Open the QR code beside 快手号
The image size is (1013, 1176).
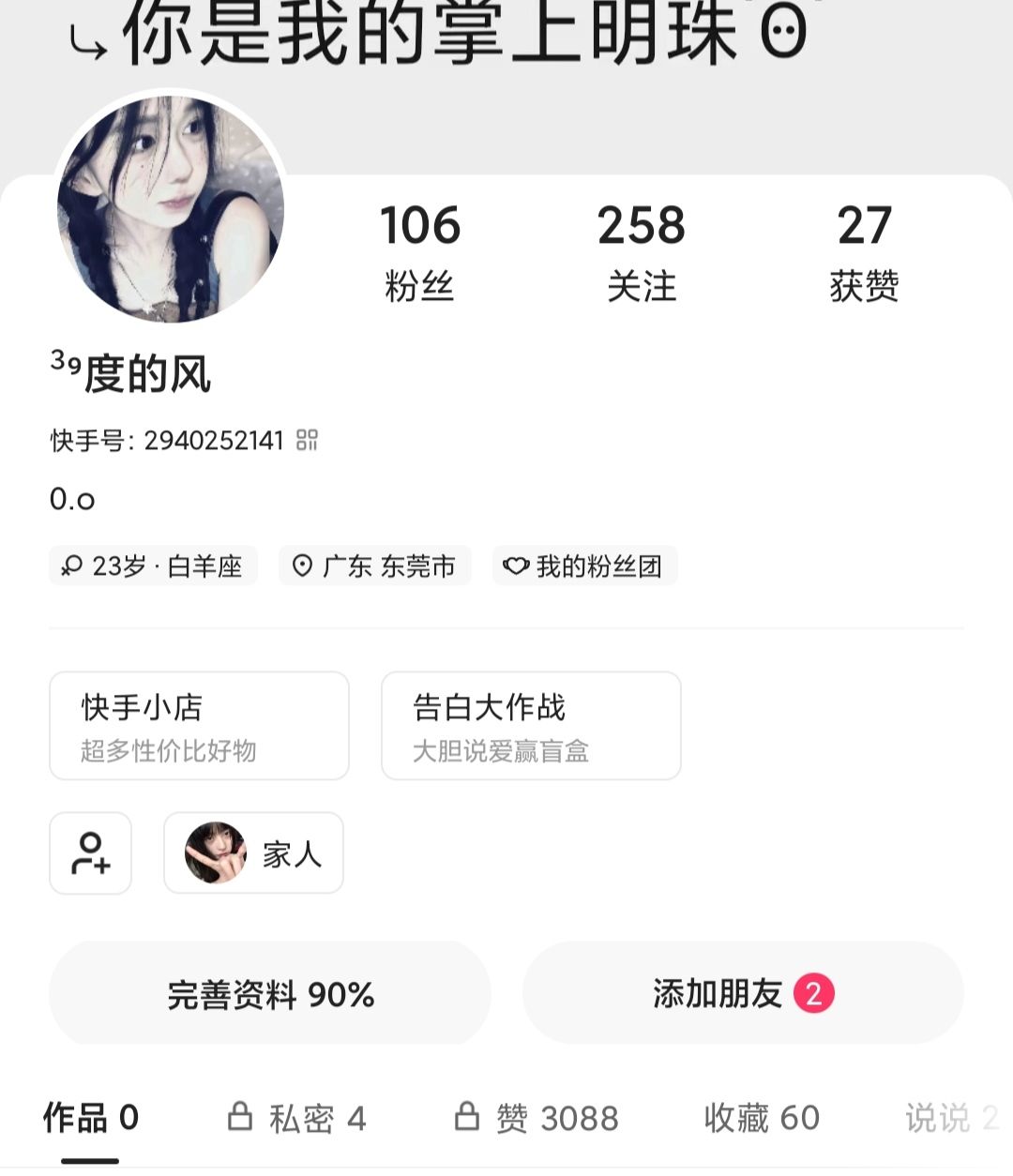pos(307,440)
